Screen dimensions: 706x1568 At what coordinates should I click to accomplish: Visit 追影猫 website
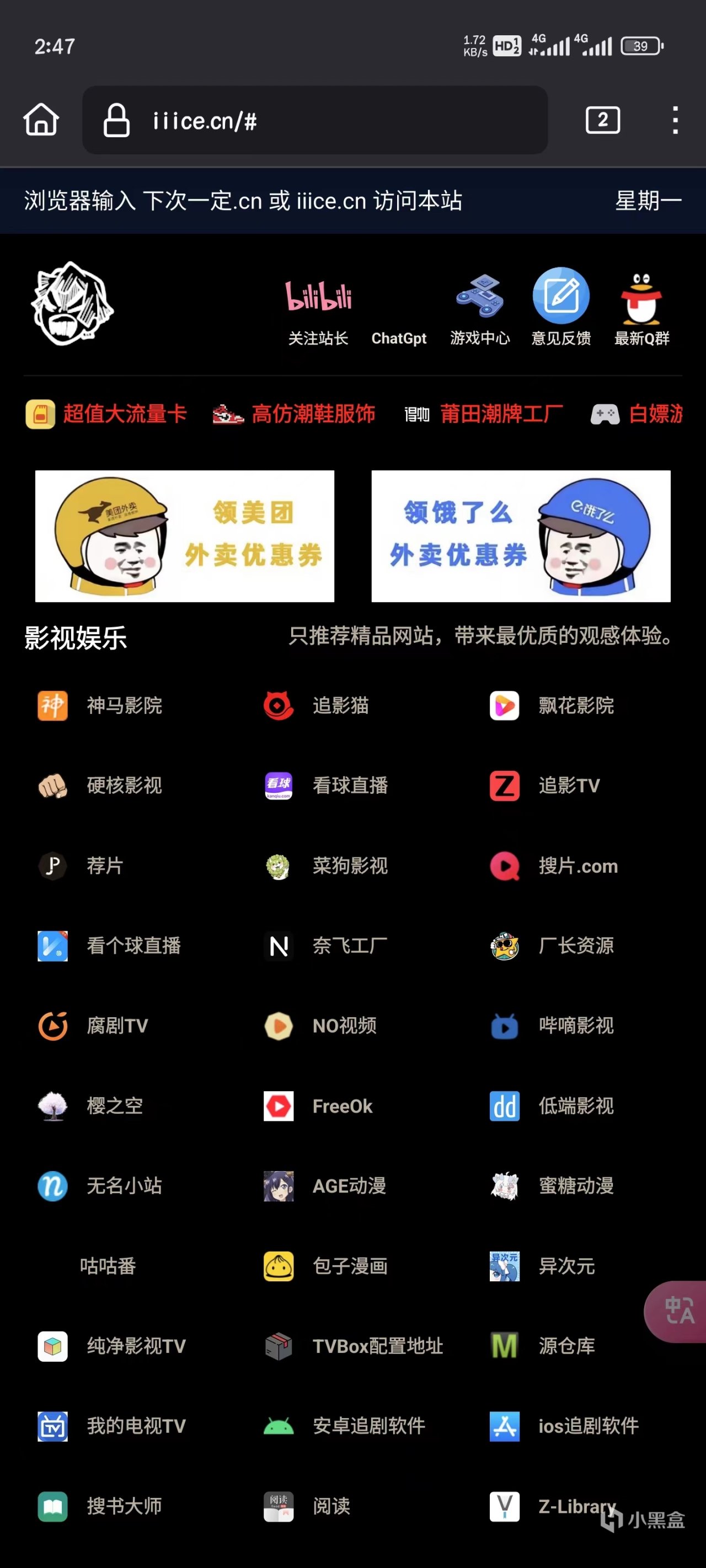click(x=317, y=706)
